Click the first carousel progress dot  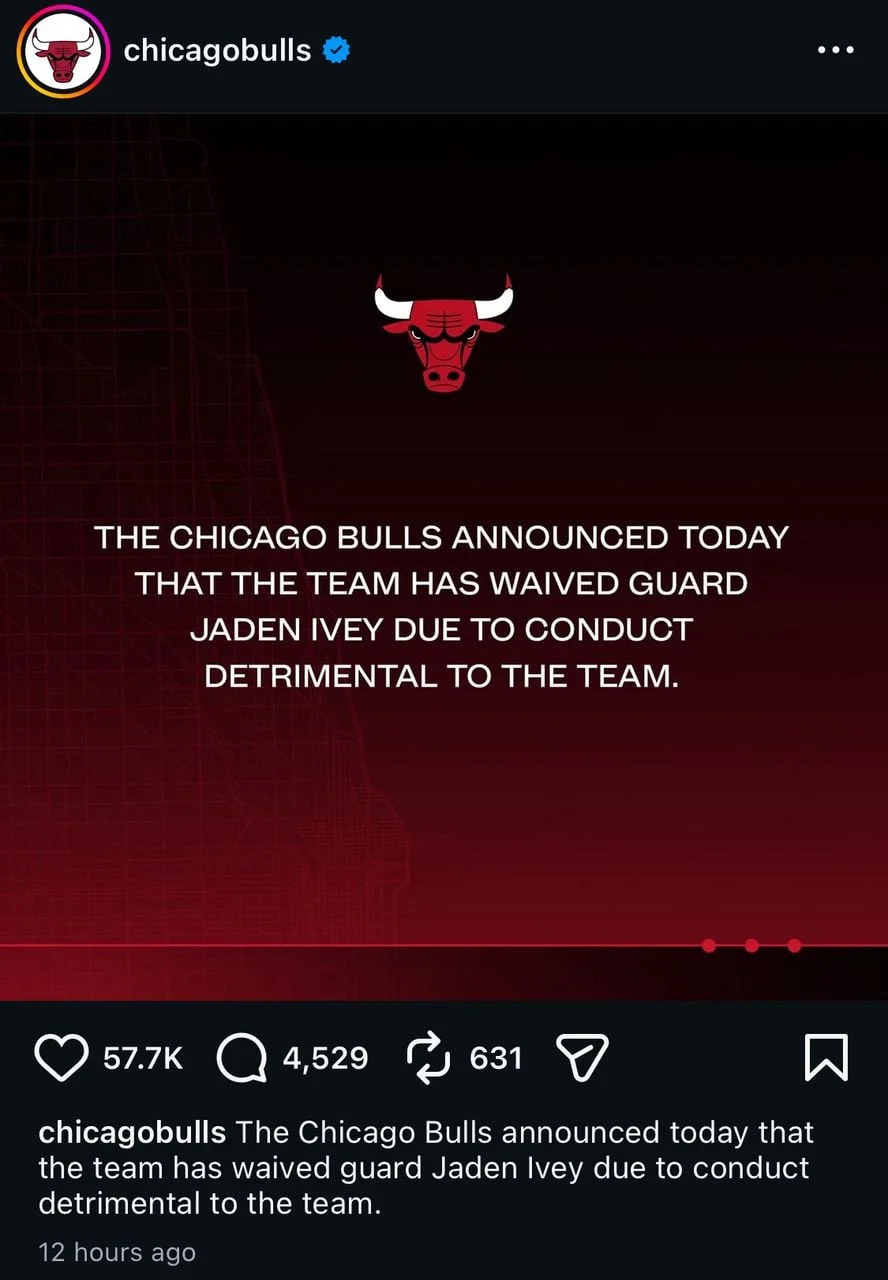coord(710,944)
